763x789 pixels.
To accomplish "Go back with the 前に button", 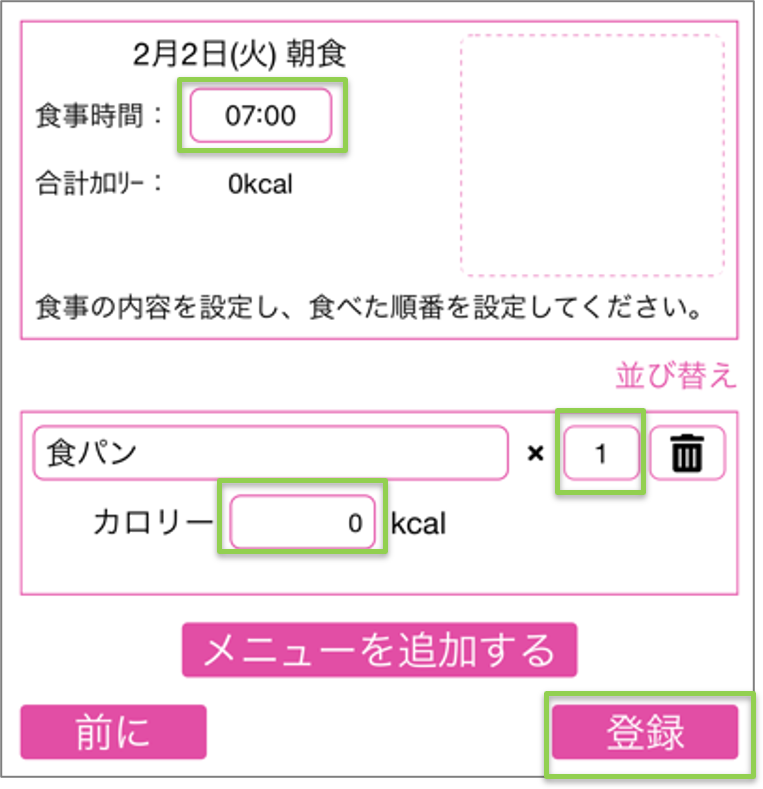I will pyautogui.click(x=113, y=732).
